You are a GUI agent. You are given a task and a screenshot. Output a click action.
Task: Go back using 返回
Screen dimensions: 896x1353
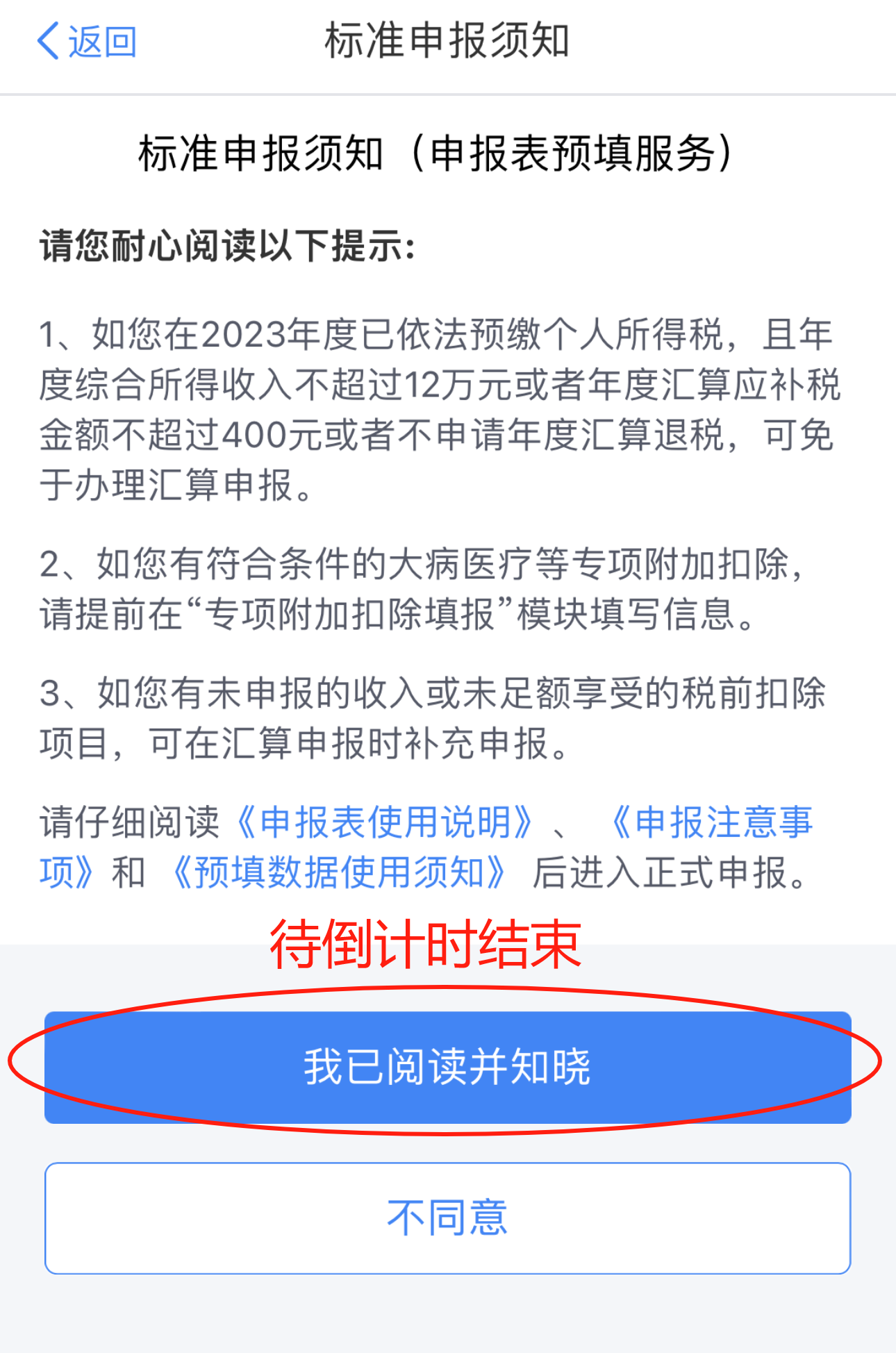coord(87,42)
